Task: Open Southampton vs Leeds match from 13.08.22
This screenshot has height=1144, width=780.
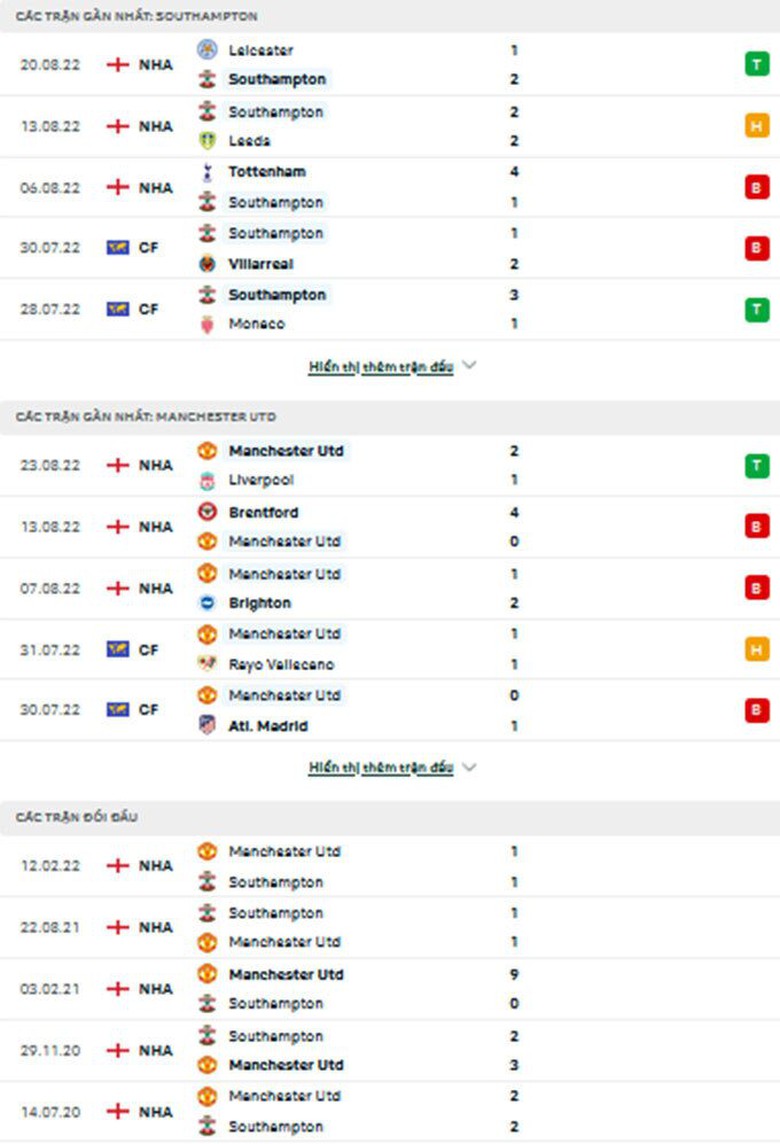Action: [x=389, y=127]
